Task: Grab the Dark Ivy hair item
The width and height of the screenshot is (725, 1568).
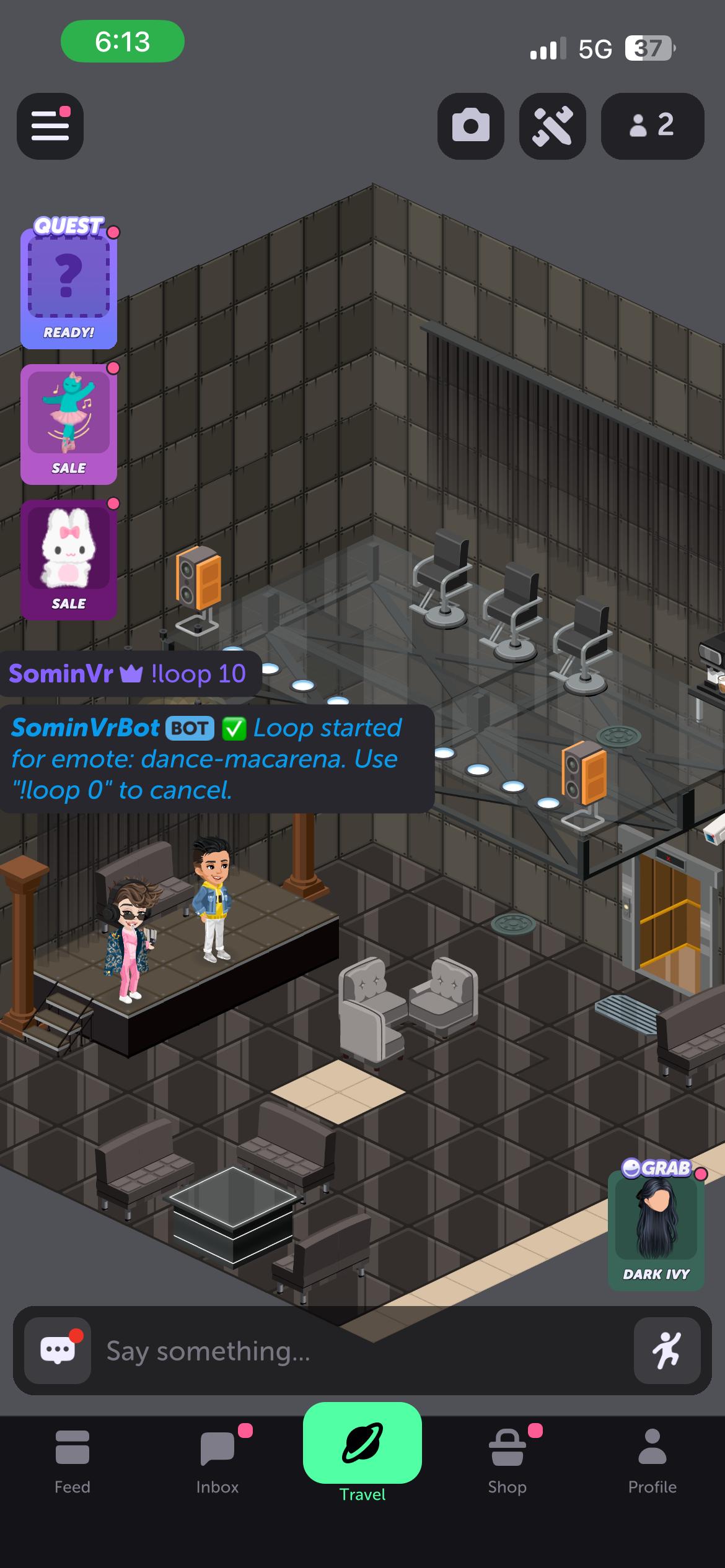Action: tap(656, 1227)
